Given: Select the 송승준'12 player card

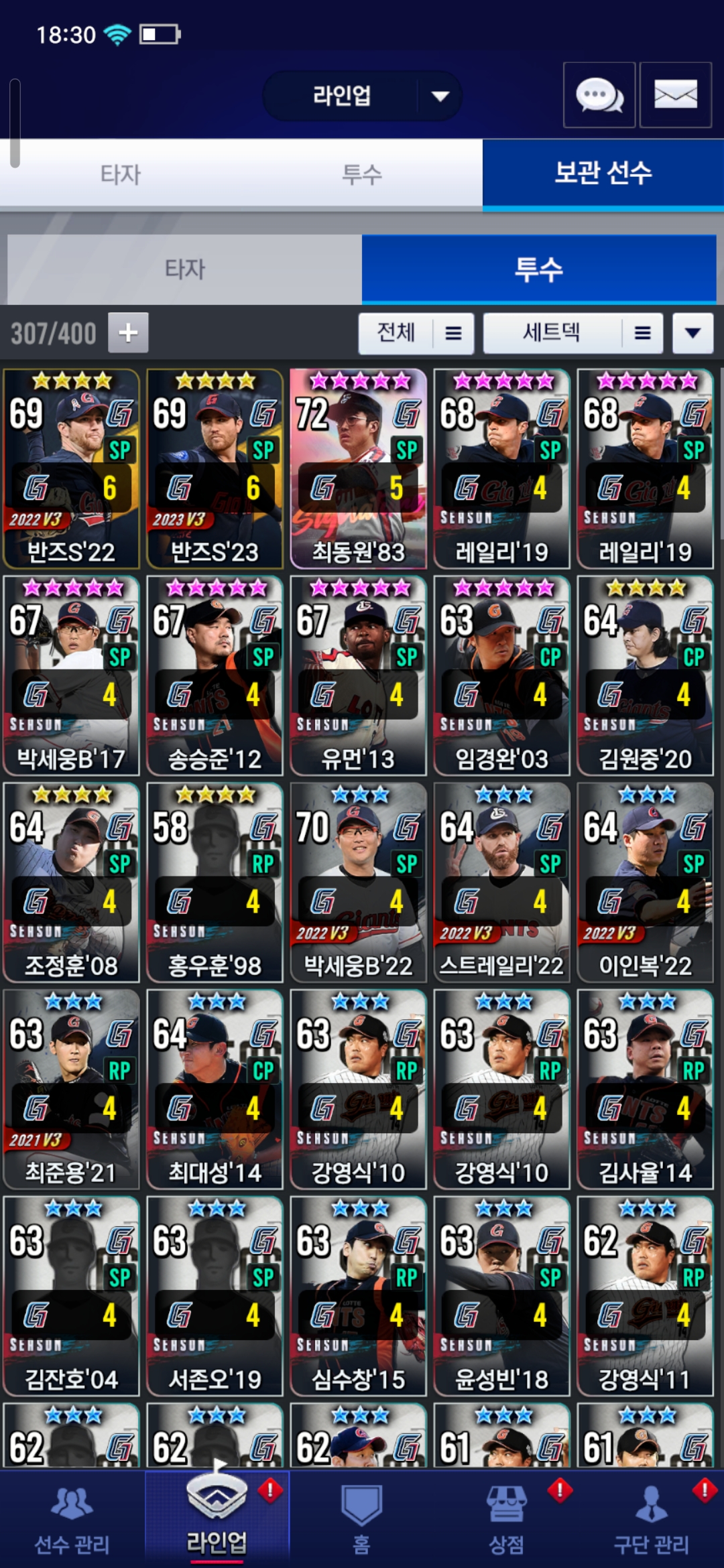Looking at the screenshot, I should [215, 675].
